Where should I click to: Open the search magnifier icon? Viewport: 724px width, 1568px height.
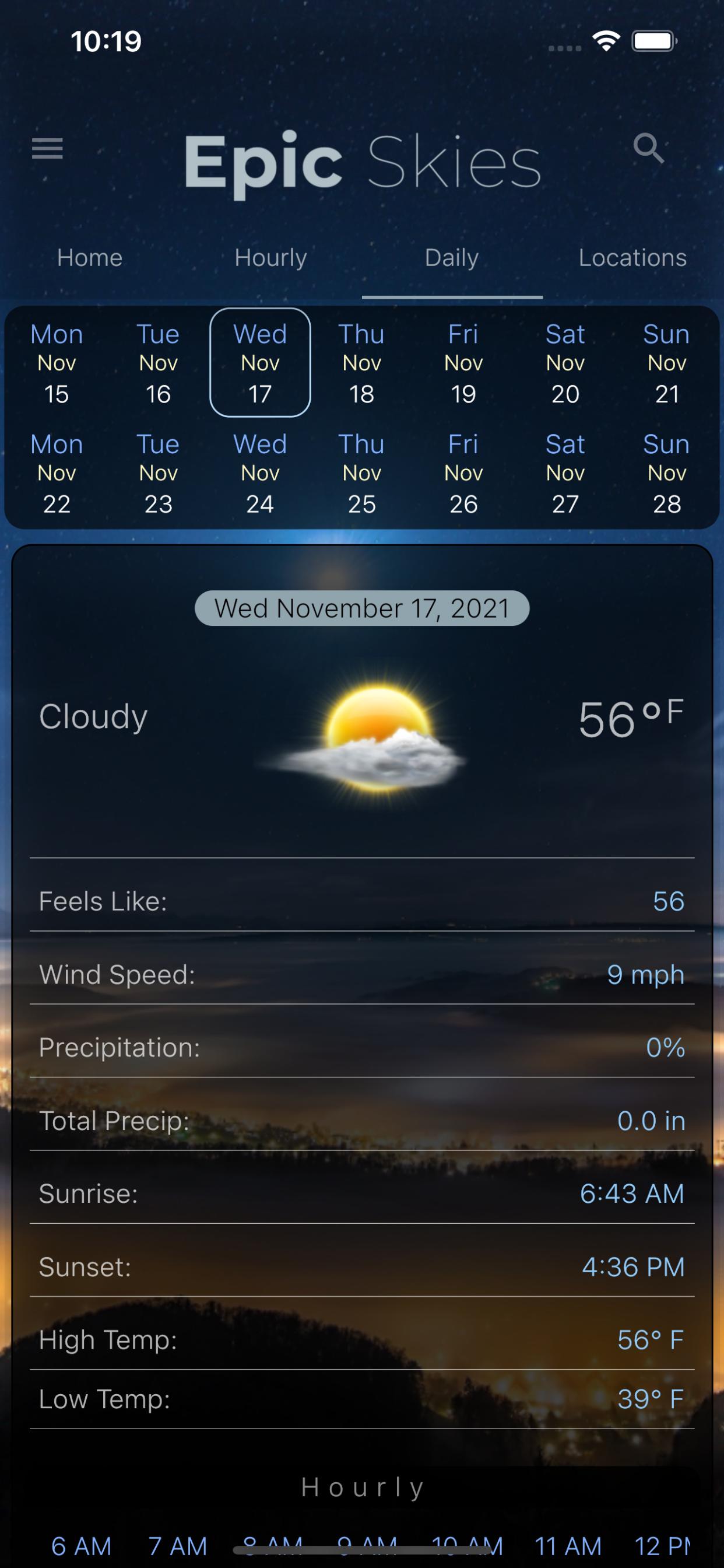(x=648, y=149)
